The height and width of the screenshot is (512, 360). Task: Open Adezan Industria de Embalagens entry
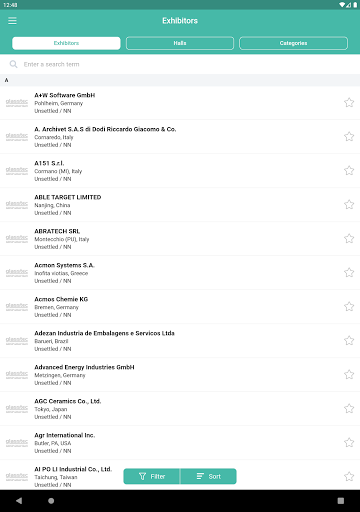pyautogui.click(x=180, y=341)
